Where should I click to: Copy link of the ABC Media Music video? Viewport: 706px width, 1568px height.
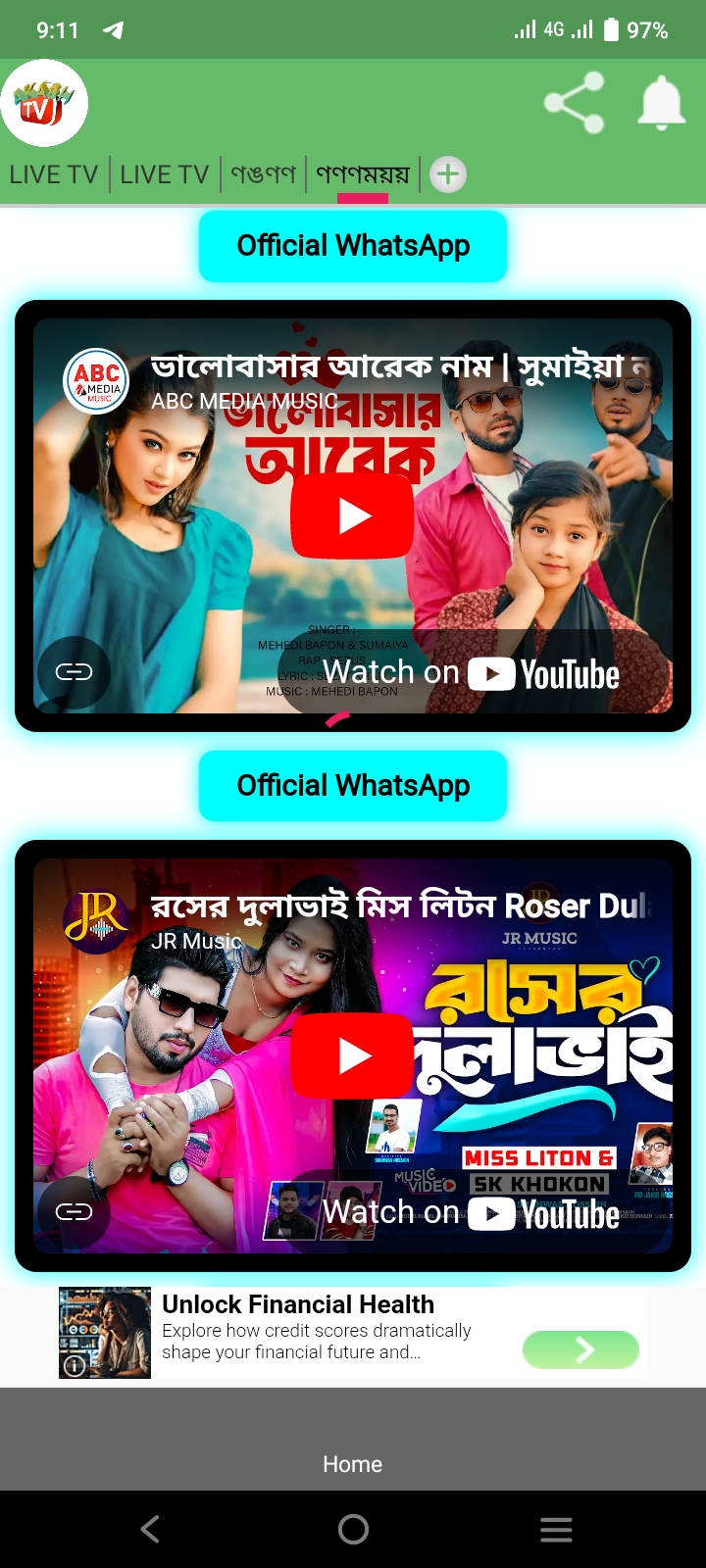74,672
